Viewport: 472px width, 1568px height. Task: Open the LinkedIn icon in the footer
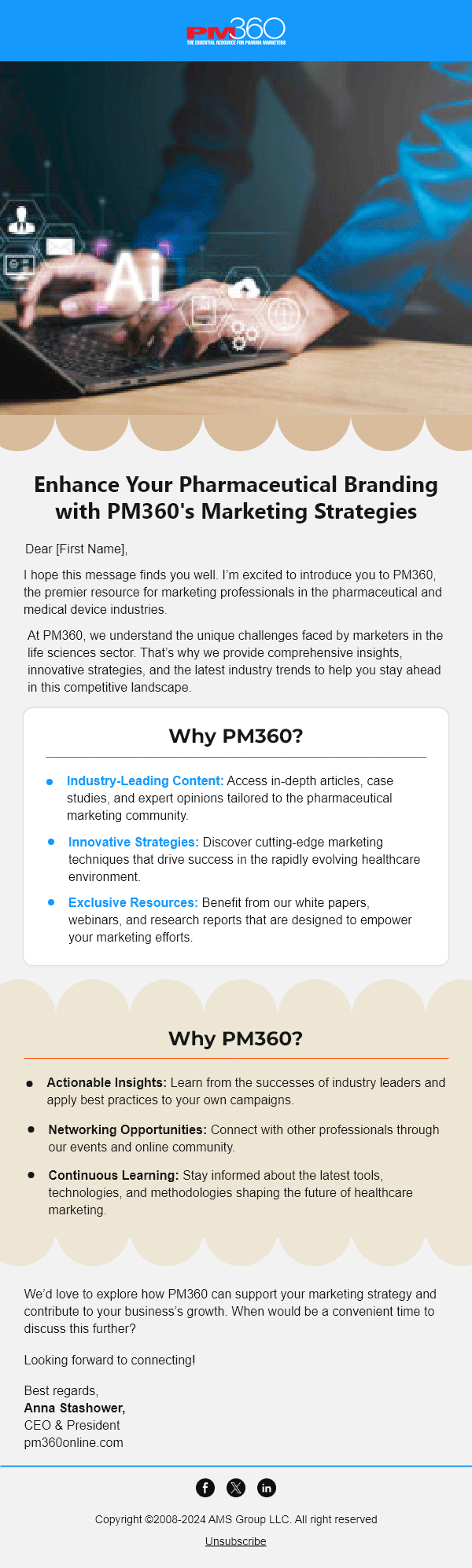pos(267,1487)
